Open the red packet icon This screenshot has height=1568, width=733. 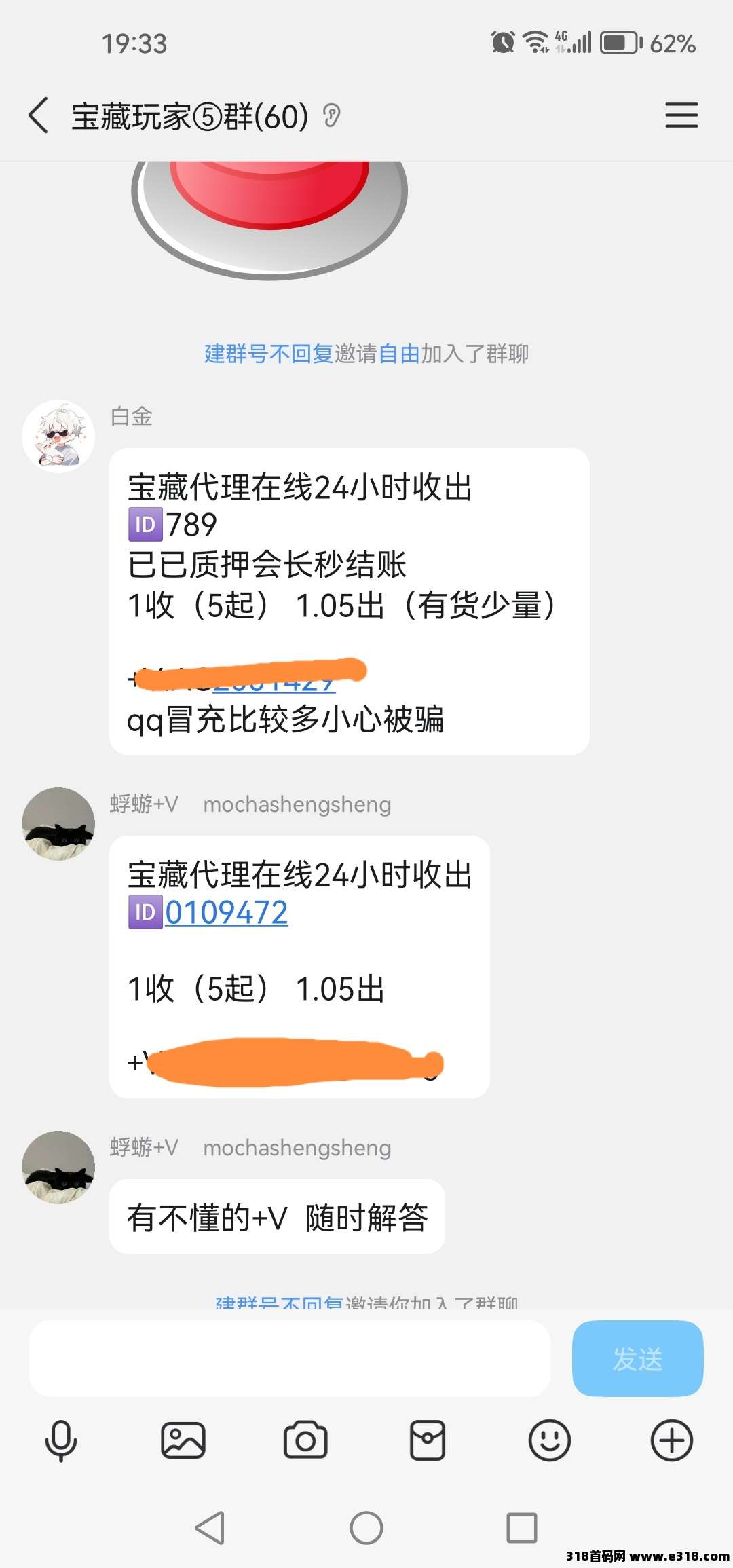tap(428, 1440)
